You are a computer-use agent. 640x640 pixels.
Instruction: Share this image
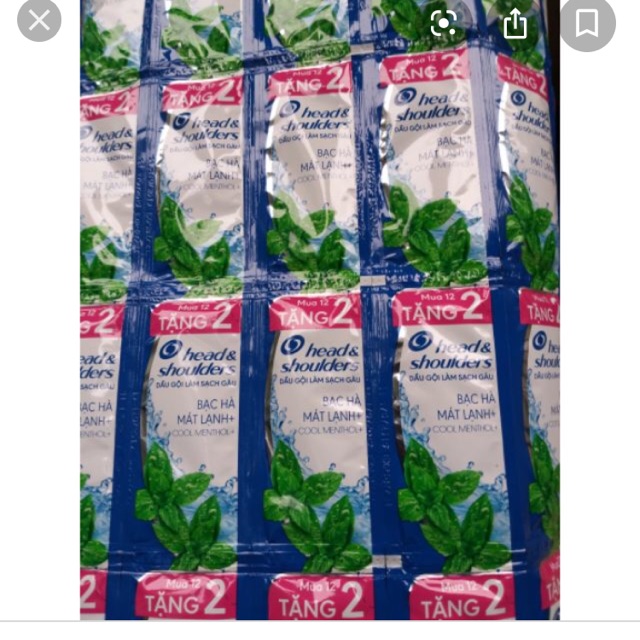tap(515, 22)
